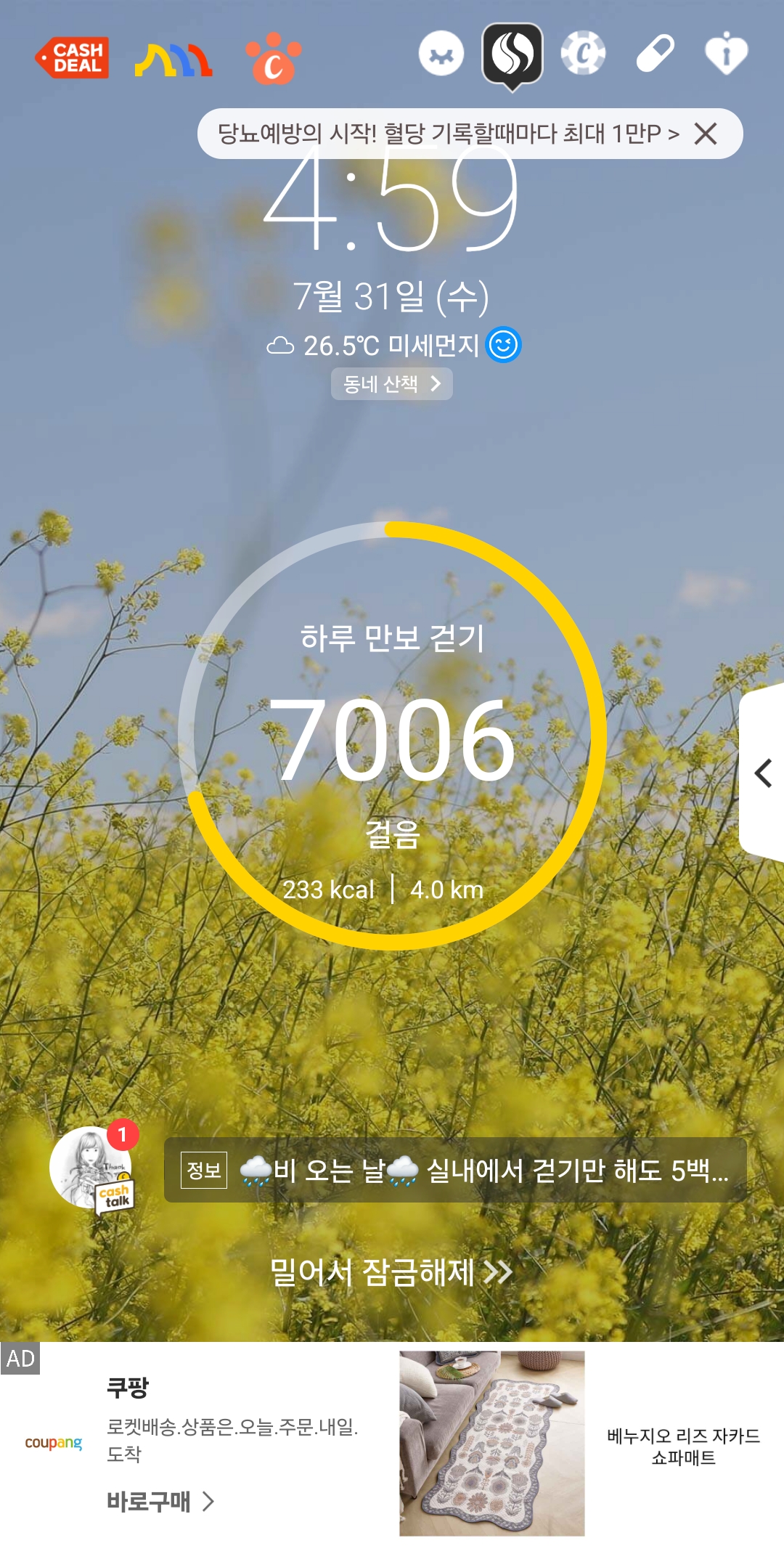Open 동네 산책
Viewport: 784px width, 1546px height.
[392, 383]
